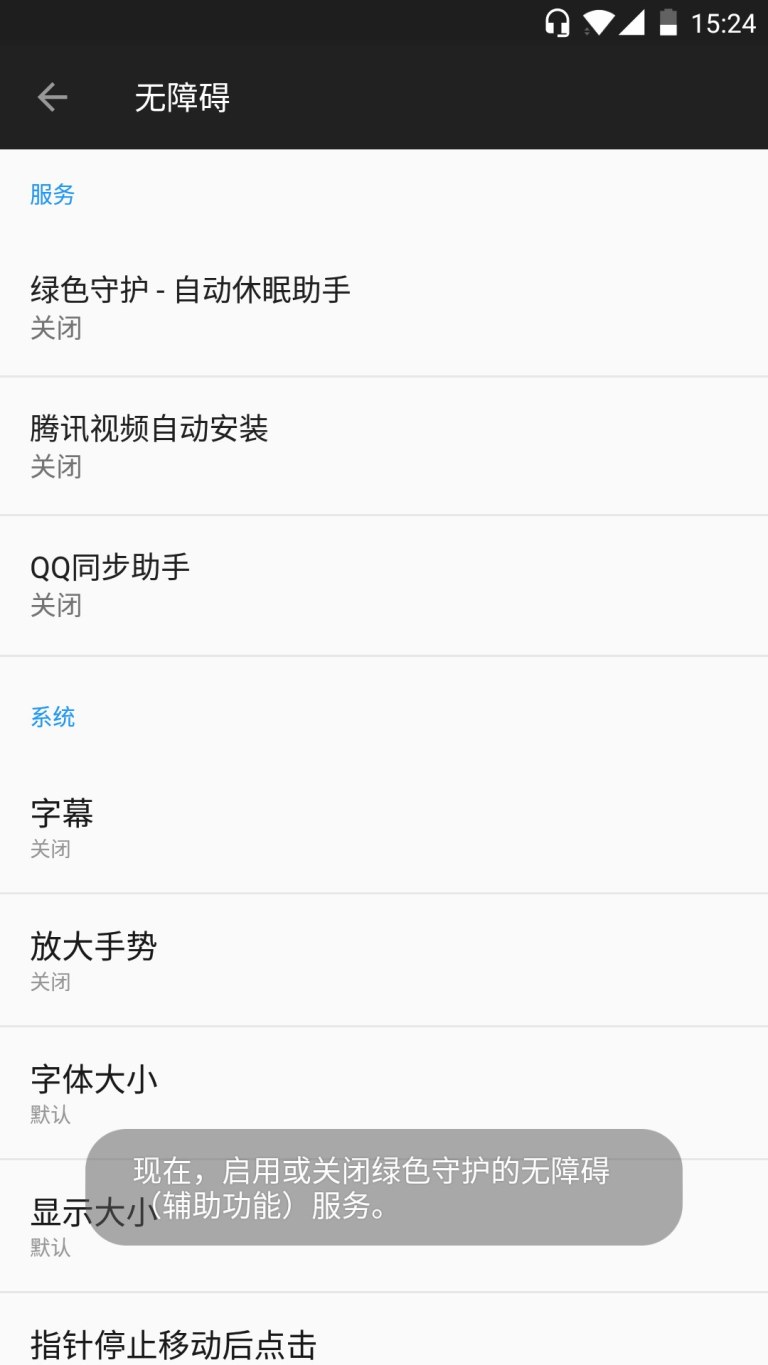Image resolution: width=768 pixels, height=1365 pixels.
Task: Tap the 默认 label under 字体大小
Action: pyautogui.click(x=50, y=1115)
